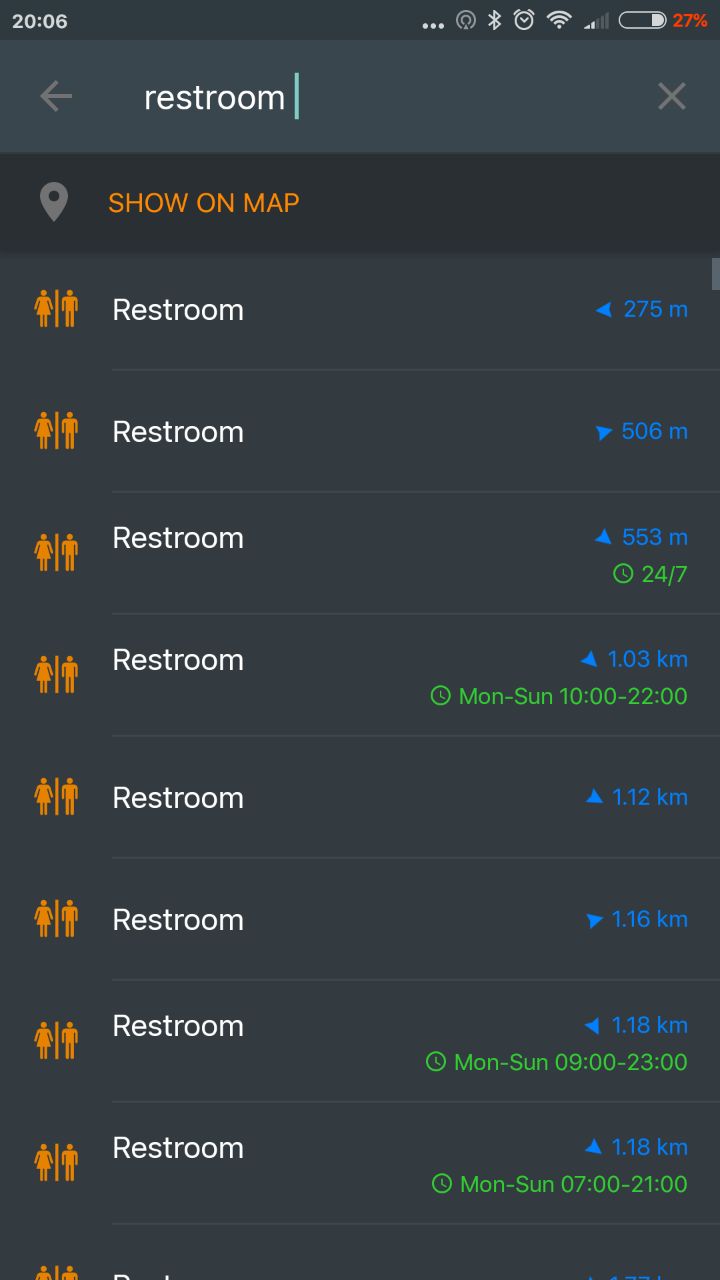
Task: Open the Restroom result 506 m away
Action: pyautogui.click(x=360, y=432)
